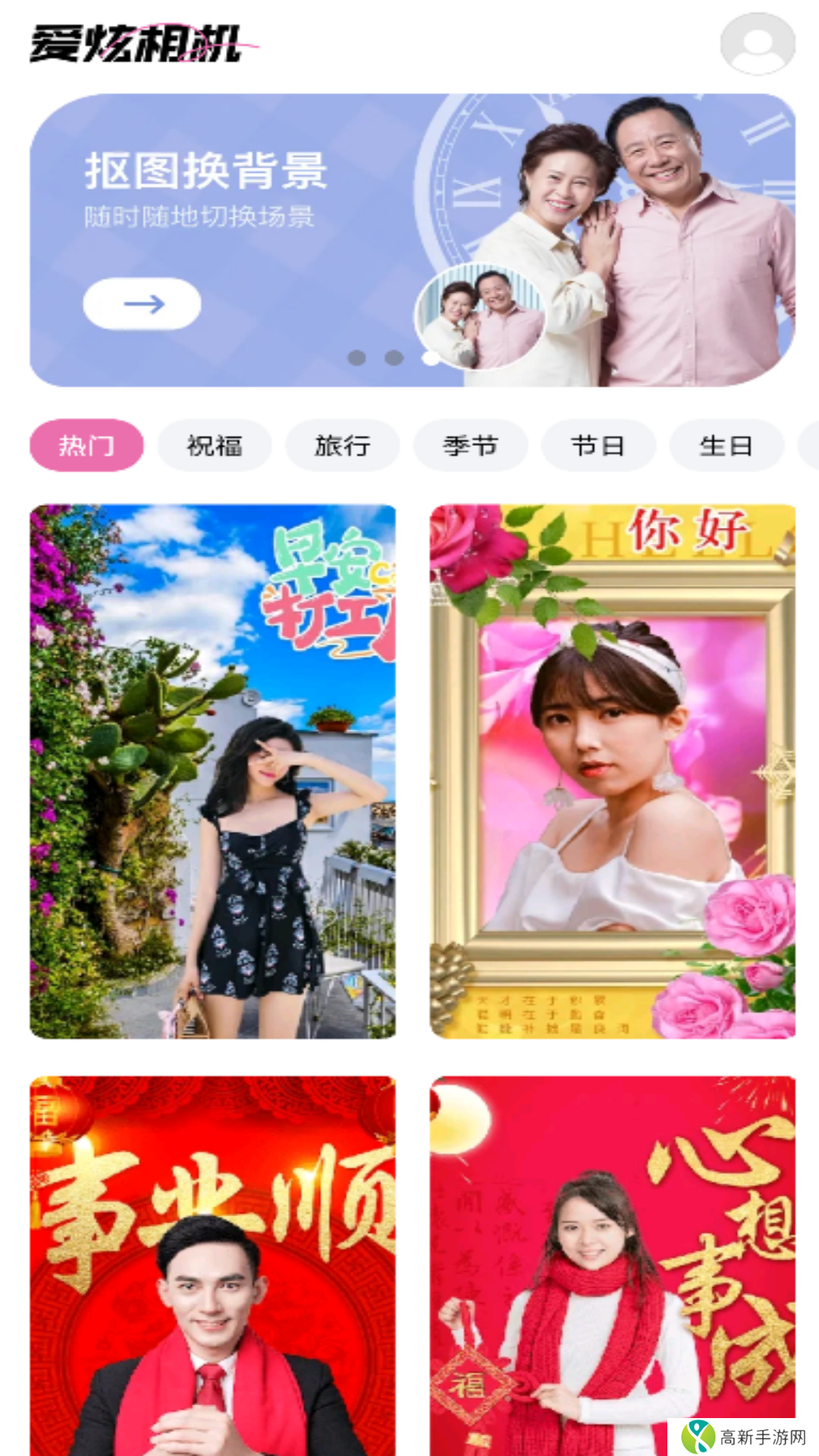
Task: Open the 旅行 templates category
Action: (x=341, y=446)
